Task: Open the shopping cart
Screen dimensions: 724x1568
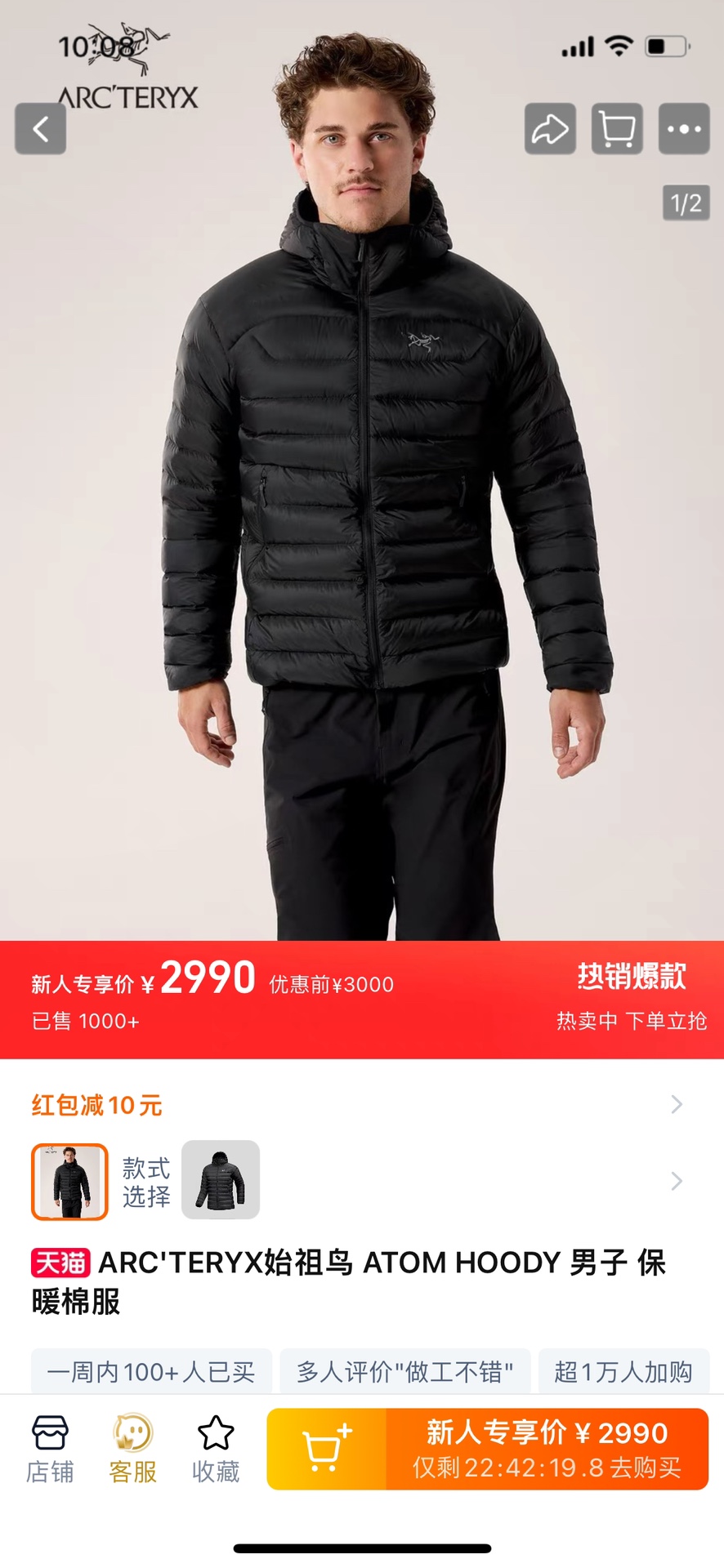Action: (x=617, y=129)
